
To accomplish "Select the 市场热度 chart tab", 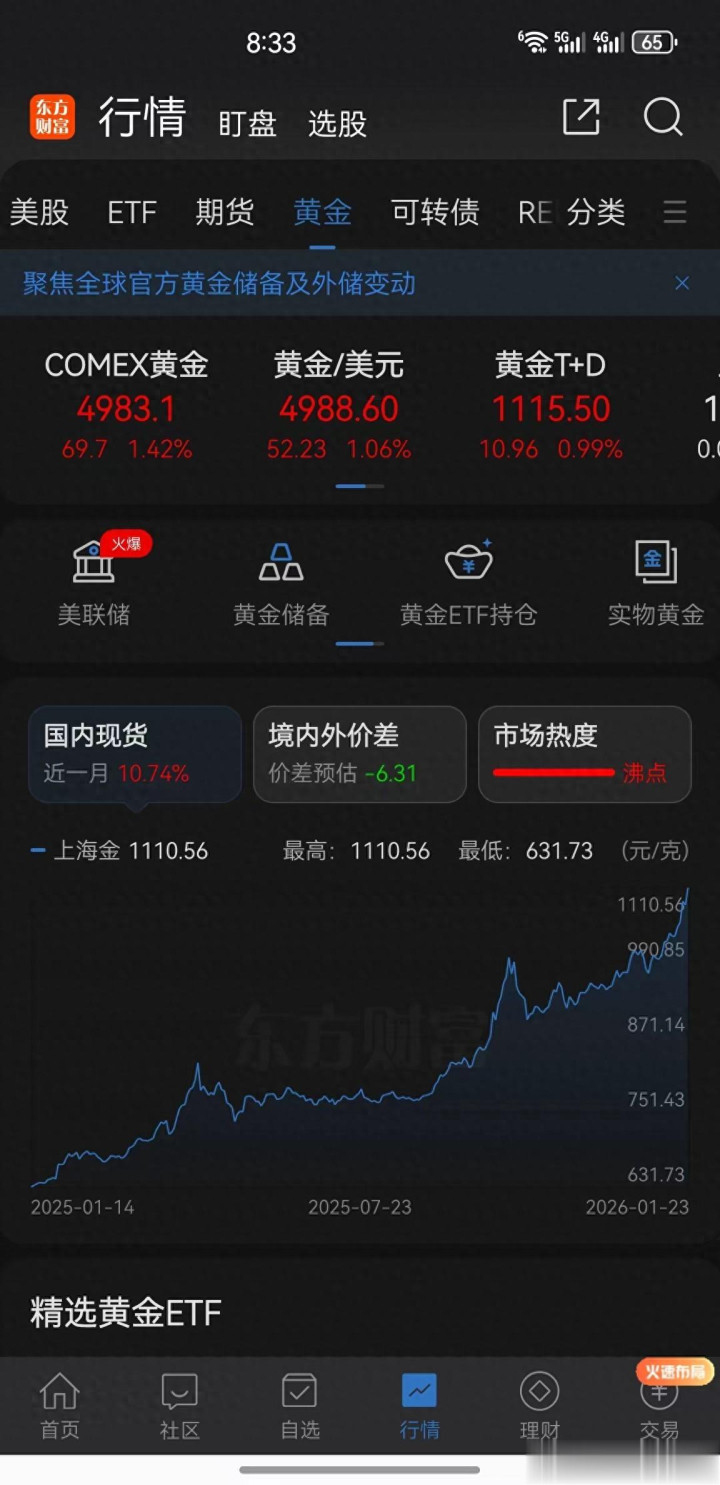I will (x=585, y=754).
